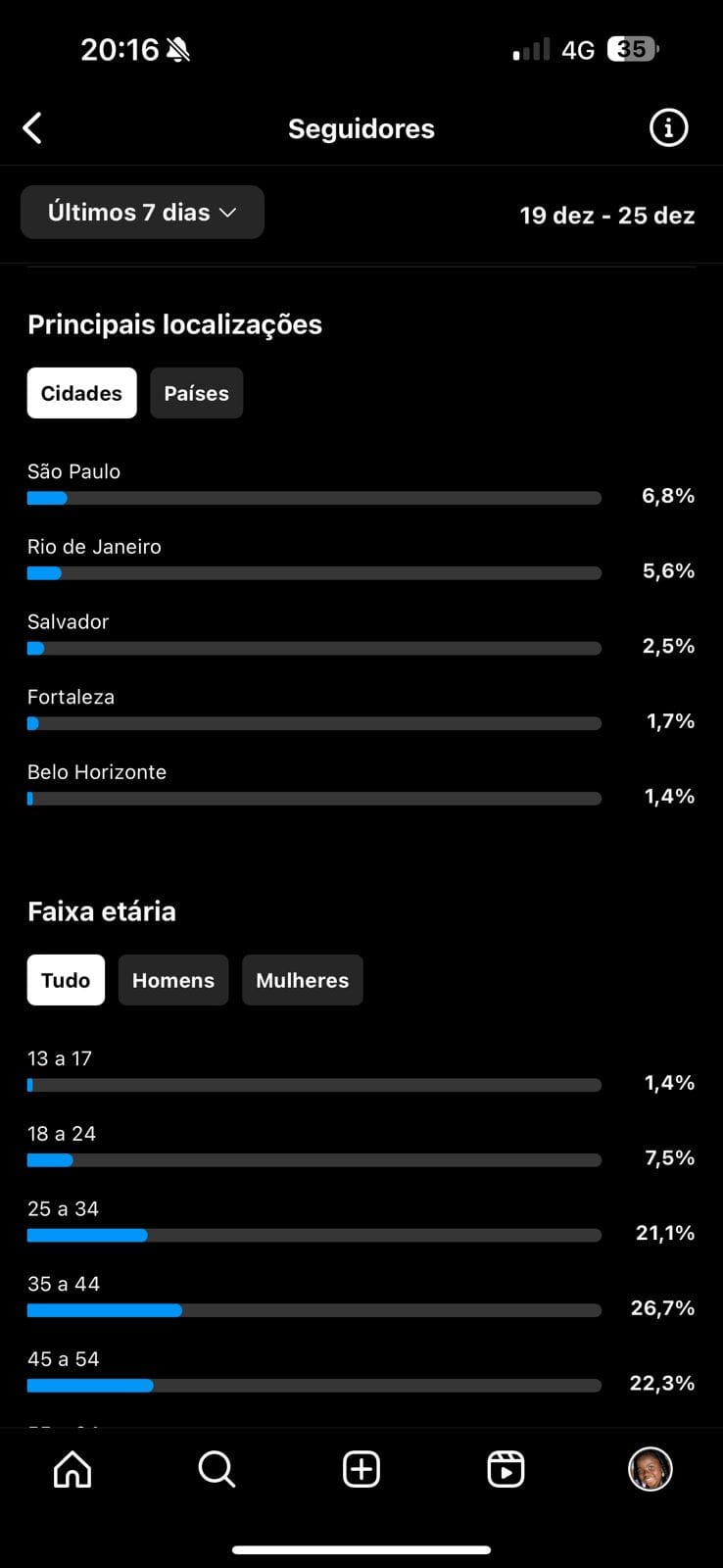Open the info icon in the header
The image size is (723, 1568).
pyautogui.click(x=669, y=127)
